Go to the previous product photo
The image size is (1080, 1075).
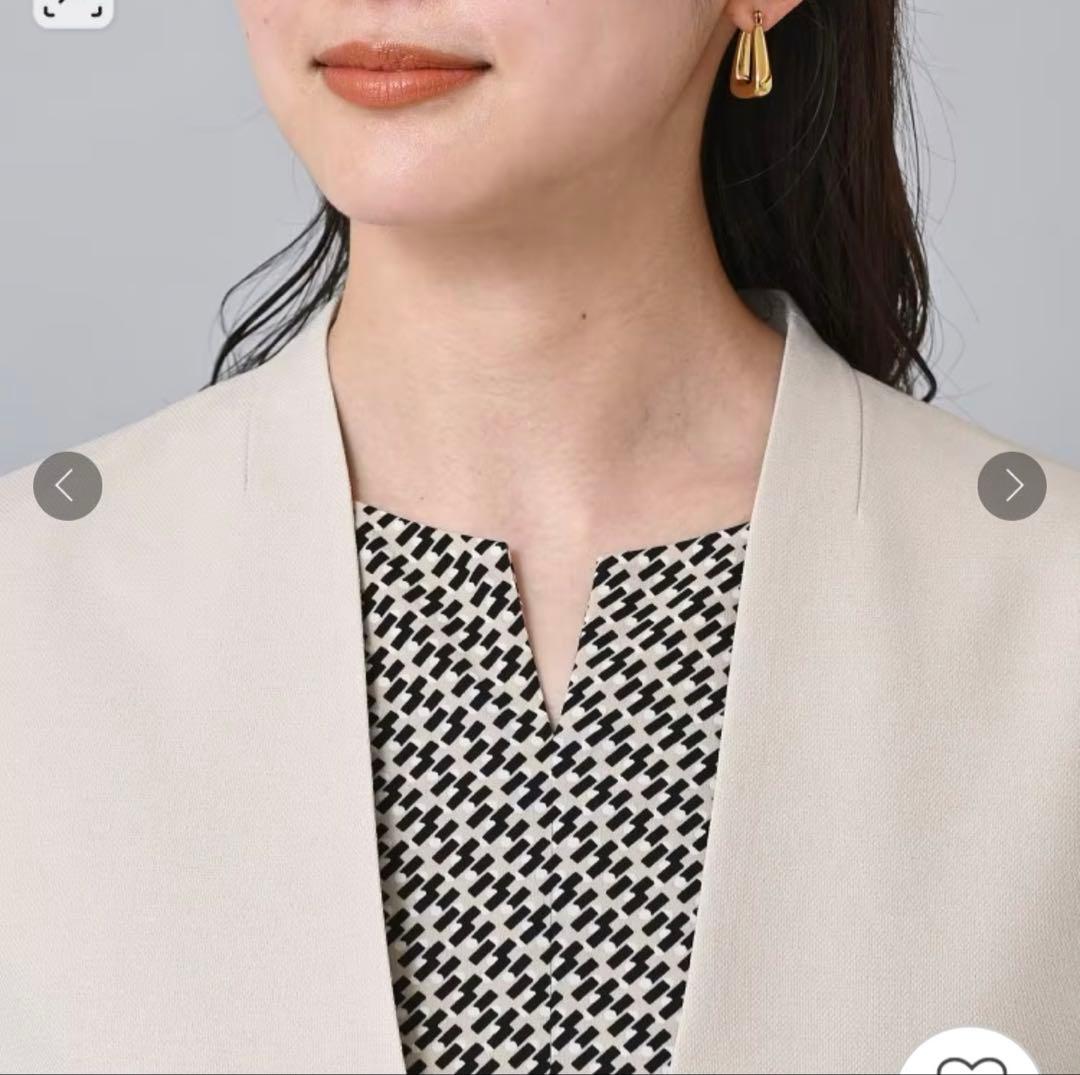pos(67,486)
